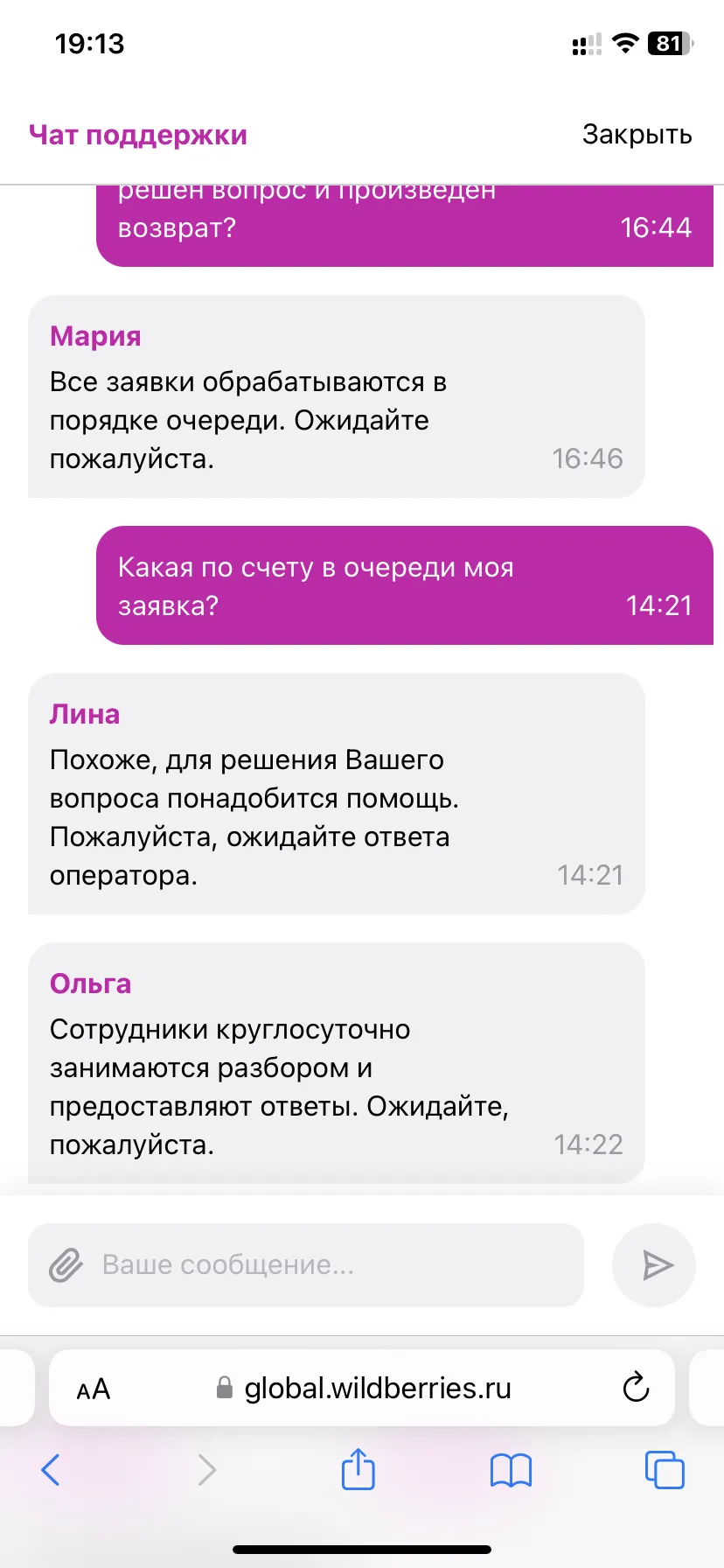Open Safari's AA reader options
Screen dimensions: 724x1568
tap(94, 1389)
